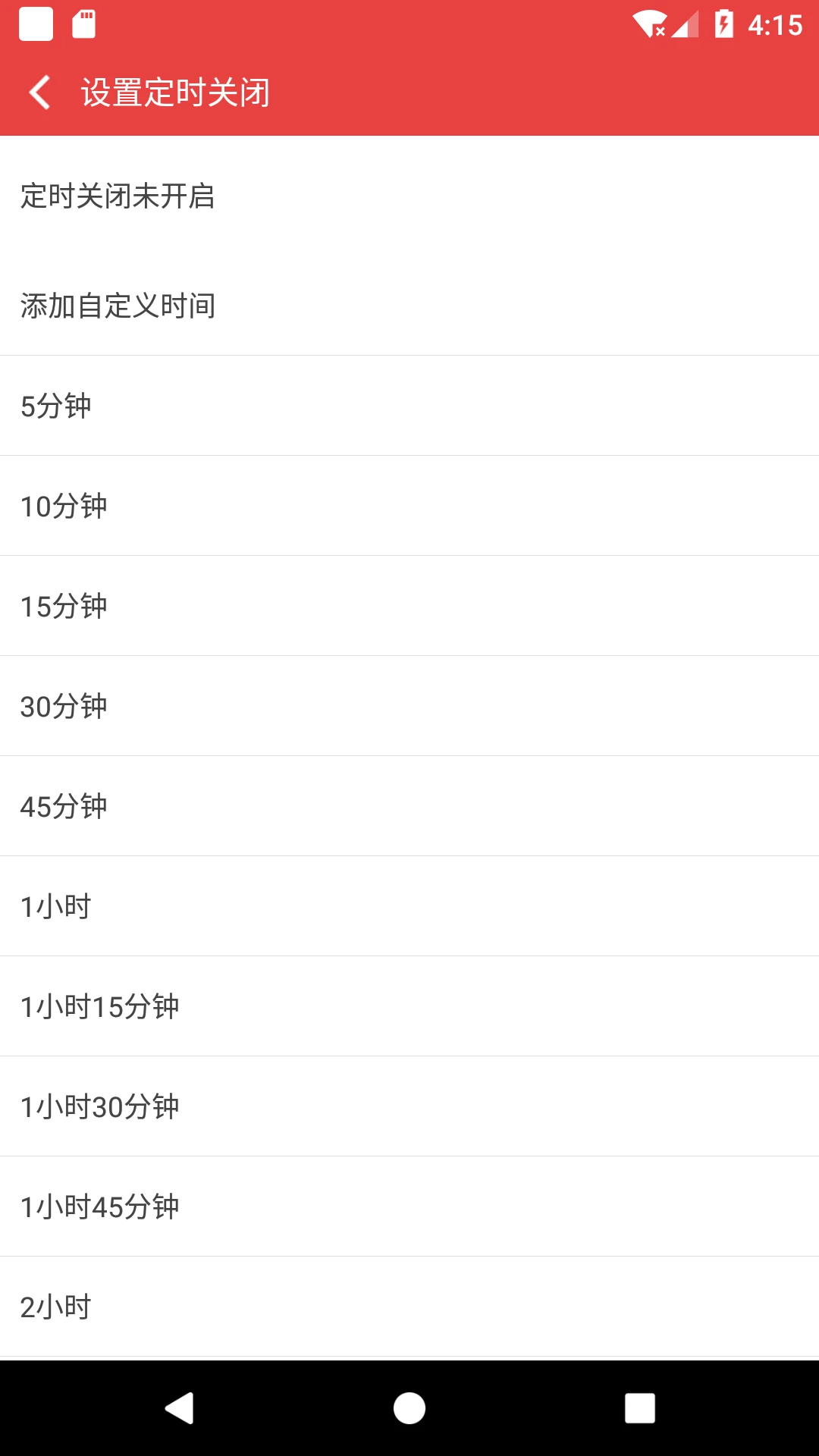Viewport: 819px width, 1456px height.
Task: Pick the 30分钟 timer option
Action: [64, 706]
